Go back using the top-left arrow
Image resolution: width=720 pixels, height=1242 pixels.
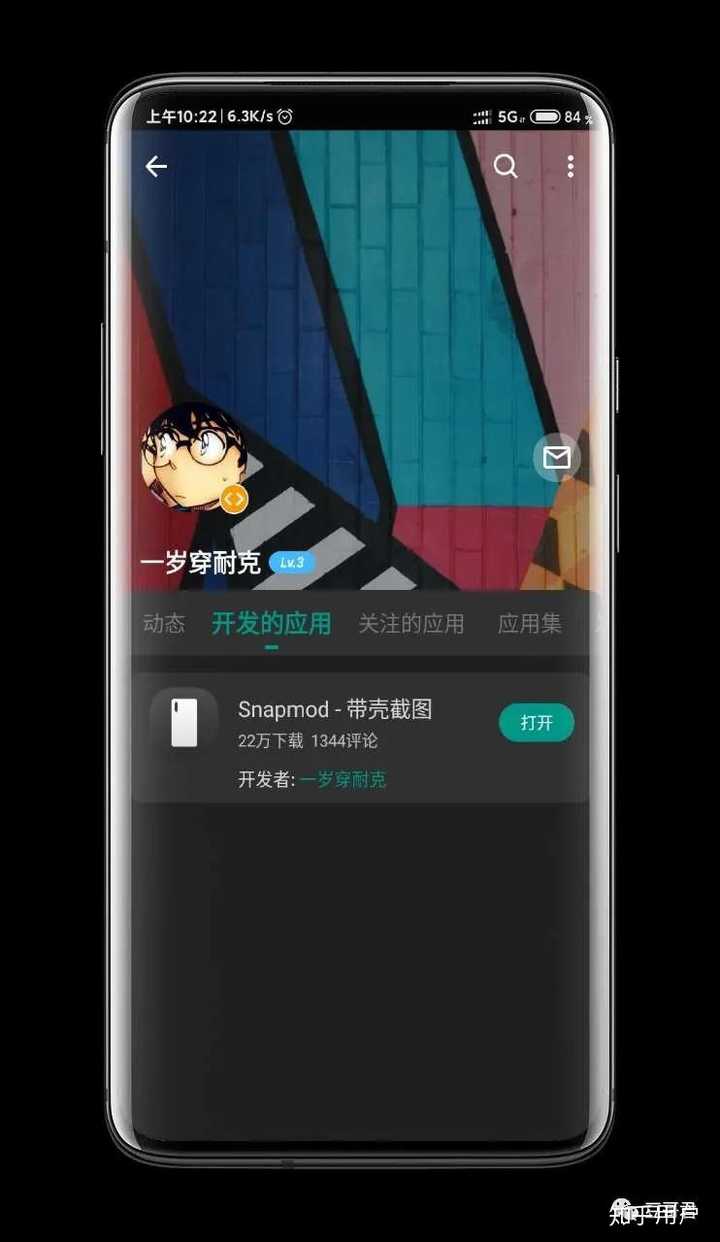[x=156, y=167]
